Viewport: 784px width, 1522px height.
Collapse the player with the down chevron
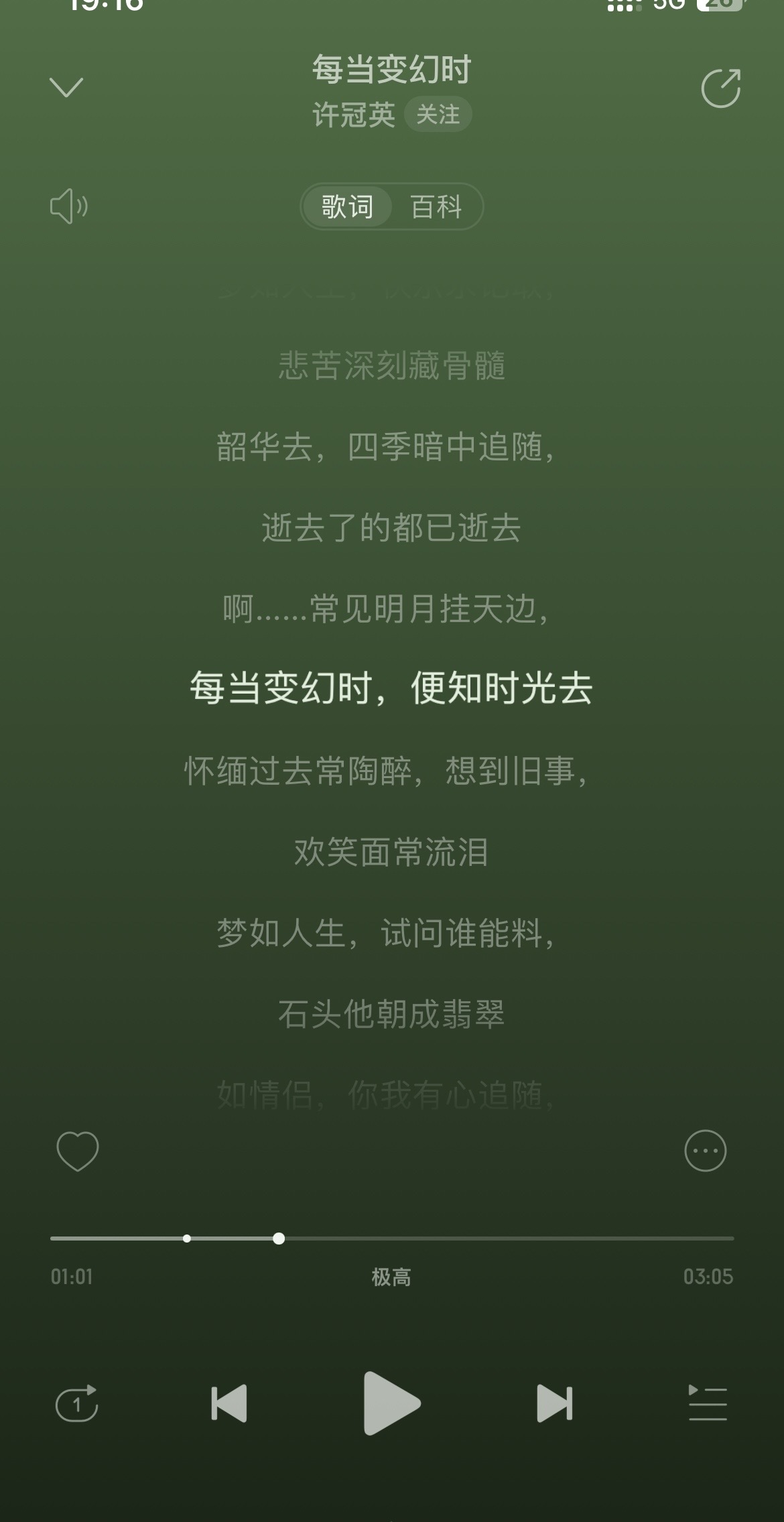(66, 87)
